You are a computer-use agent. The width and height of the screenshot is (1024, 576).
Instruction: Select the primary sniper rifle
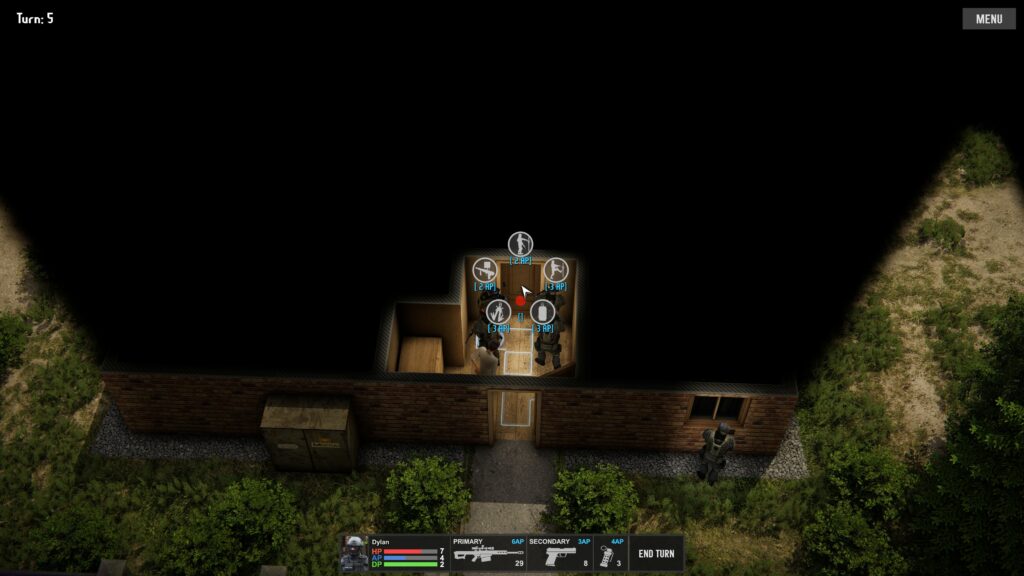[489, 554]
